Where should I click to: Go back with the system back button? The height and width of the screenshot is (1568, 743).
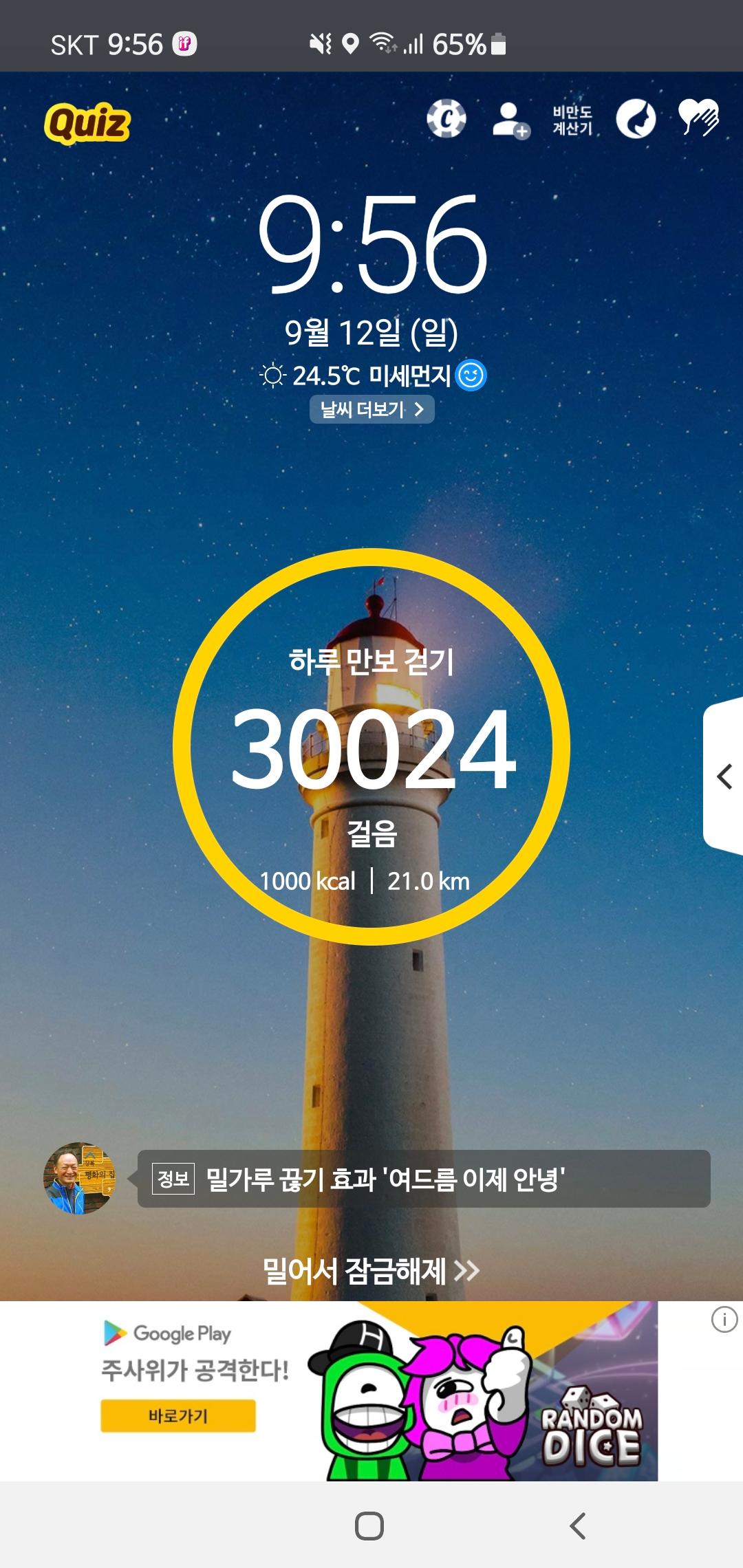[578, 1526]
